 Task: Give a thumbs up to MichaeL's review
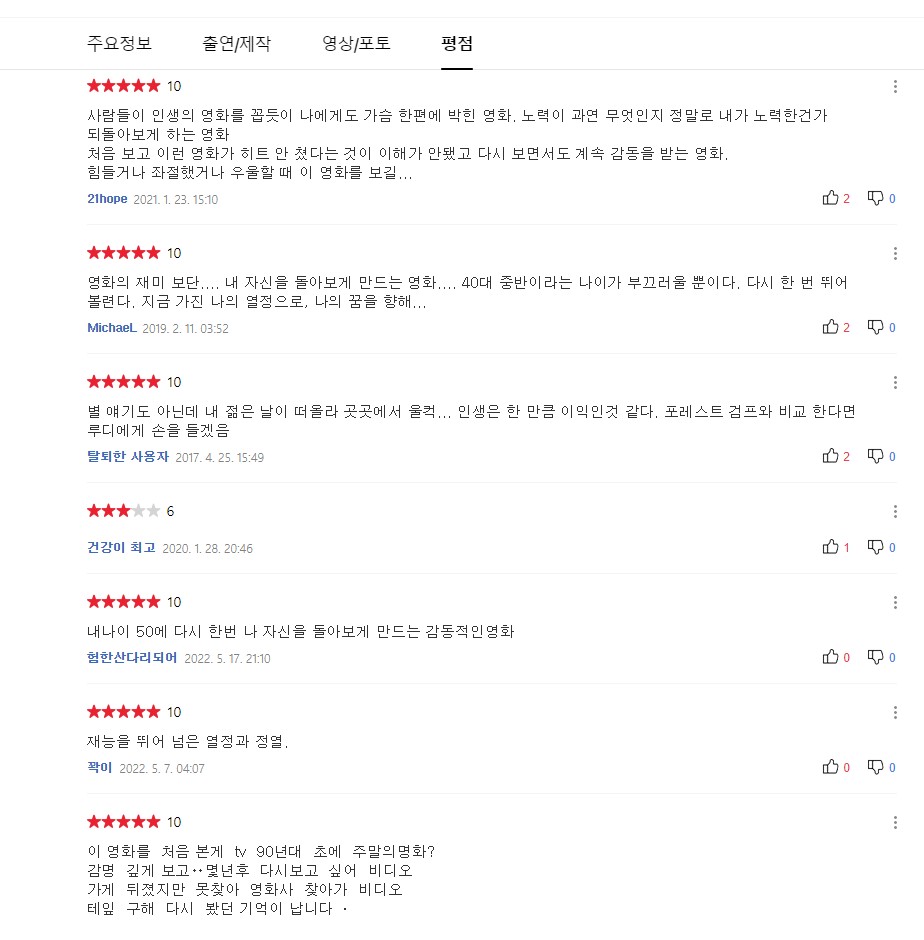[x=836, y=327]
